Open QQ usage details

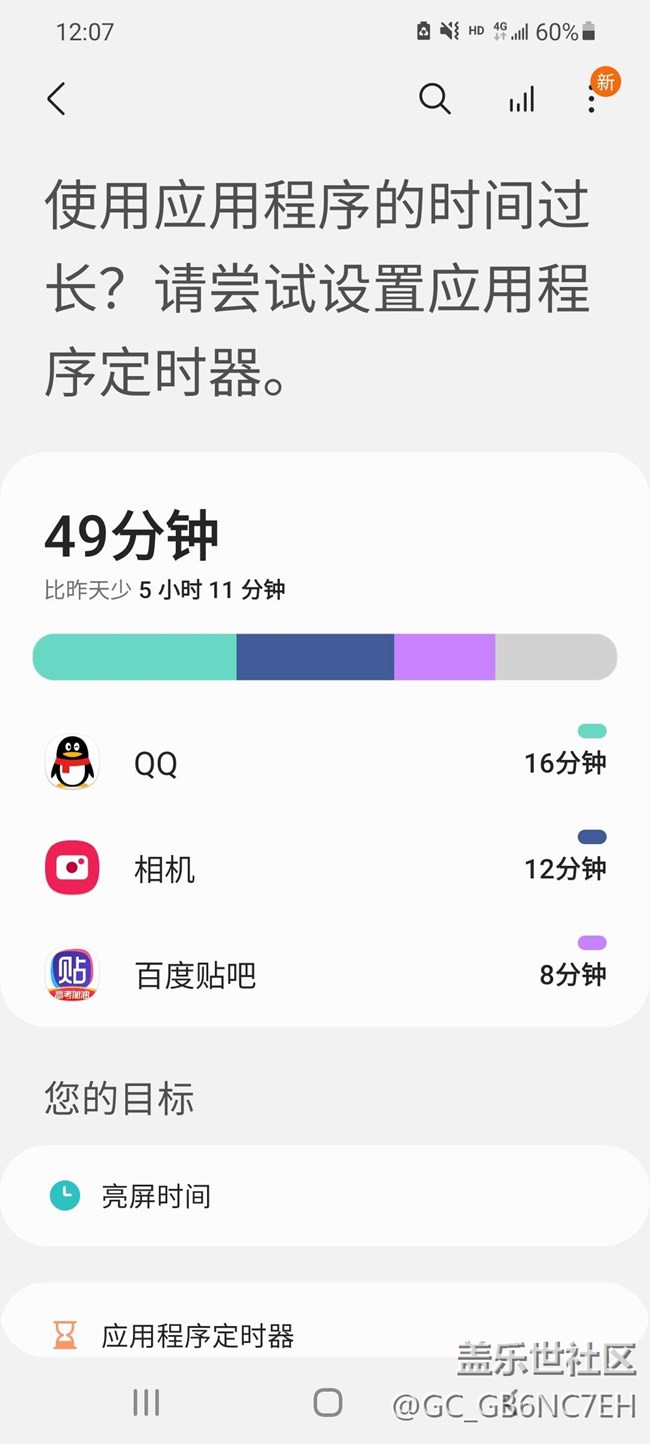coord(325,762)
